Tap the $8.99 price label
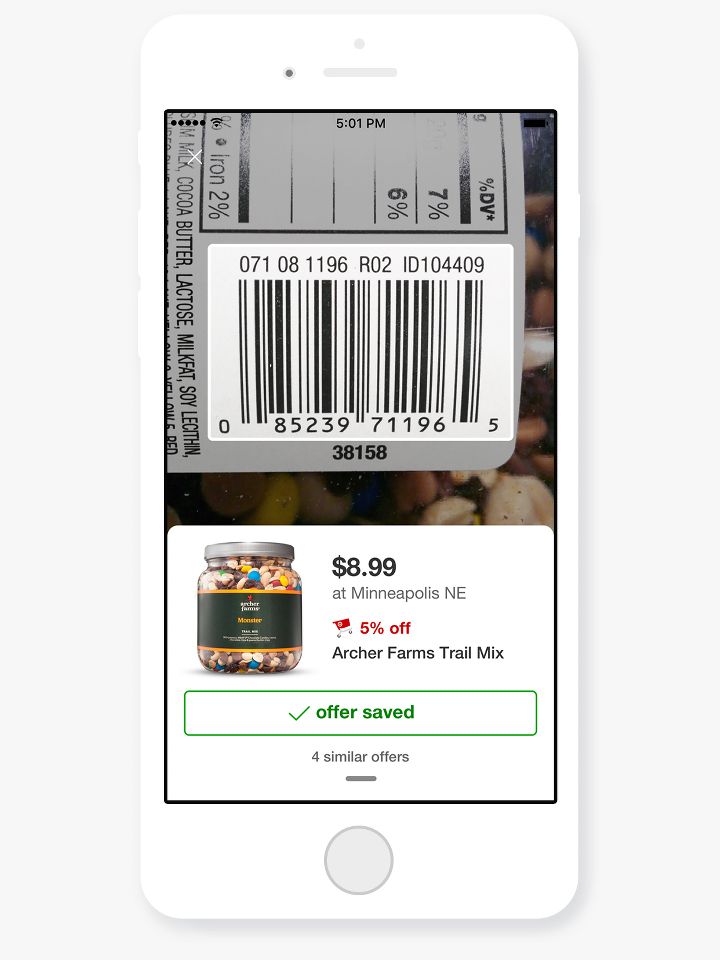 pyautogui.click(x=364, y=566)
